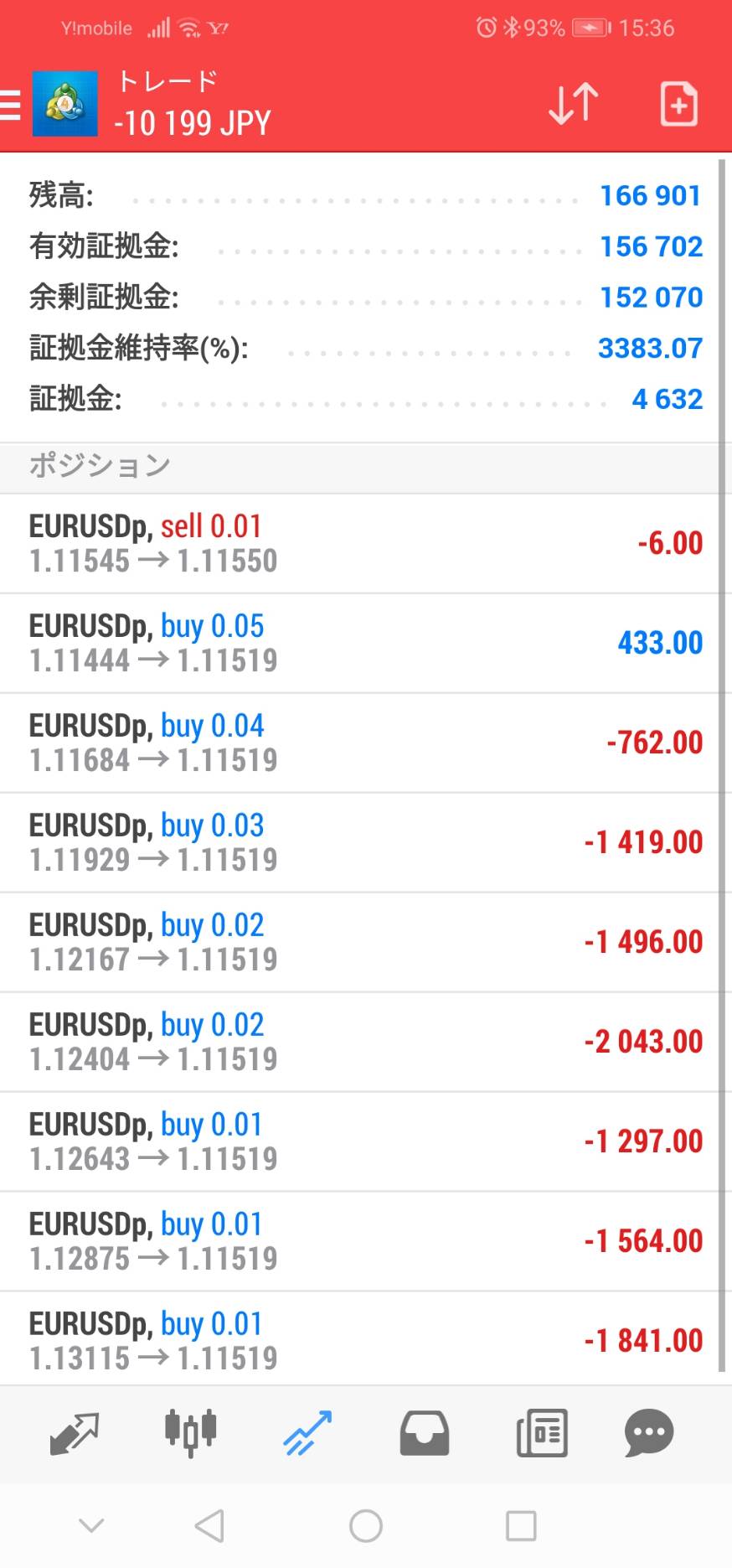This screenshot has width=732, height=1568.
Task: Select the buy position opened at 1.12167
Action: point(359,942)
